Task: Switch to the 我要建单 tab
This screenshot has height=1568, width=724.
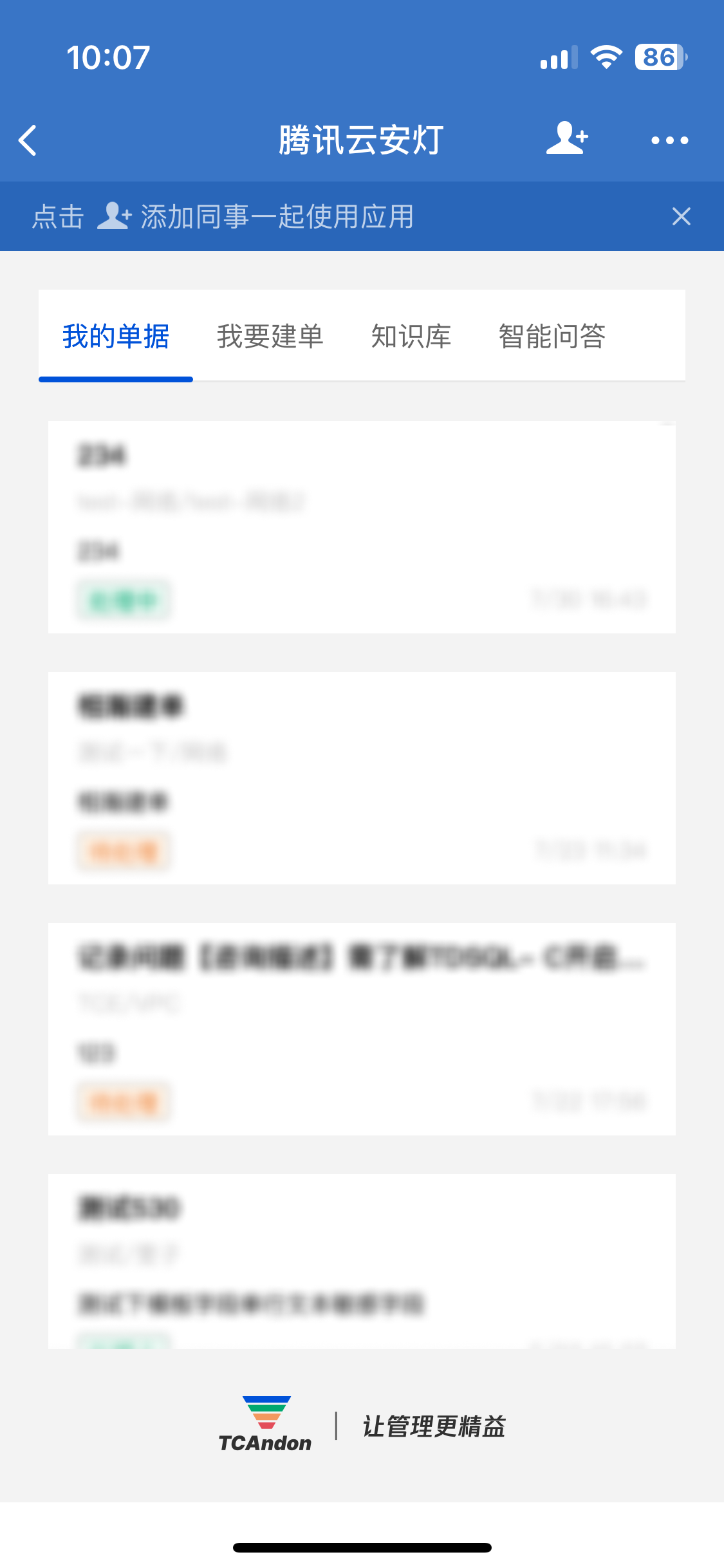Action: click(x=270, y=337)
